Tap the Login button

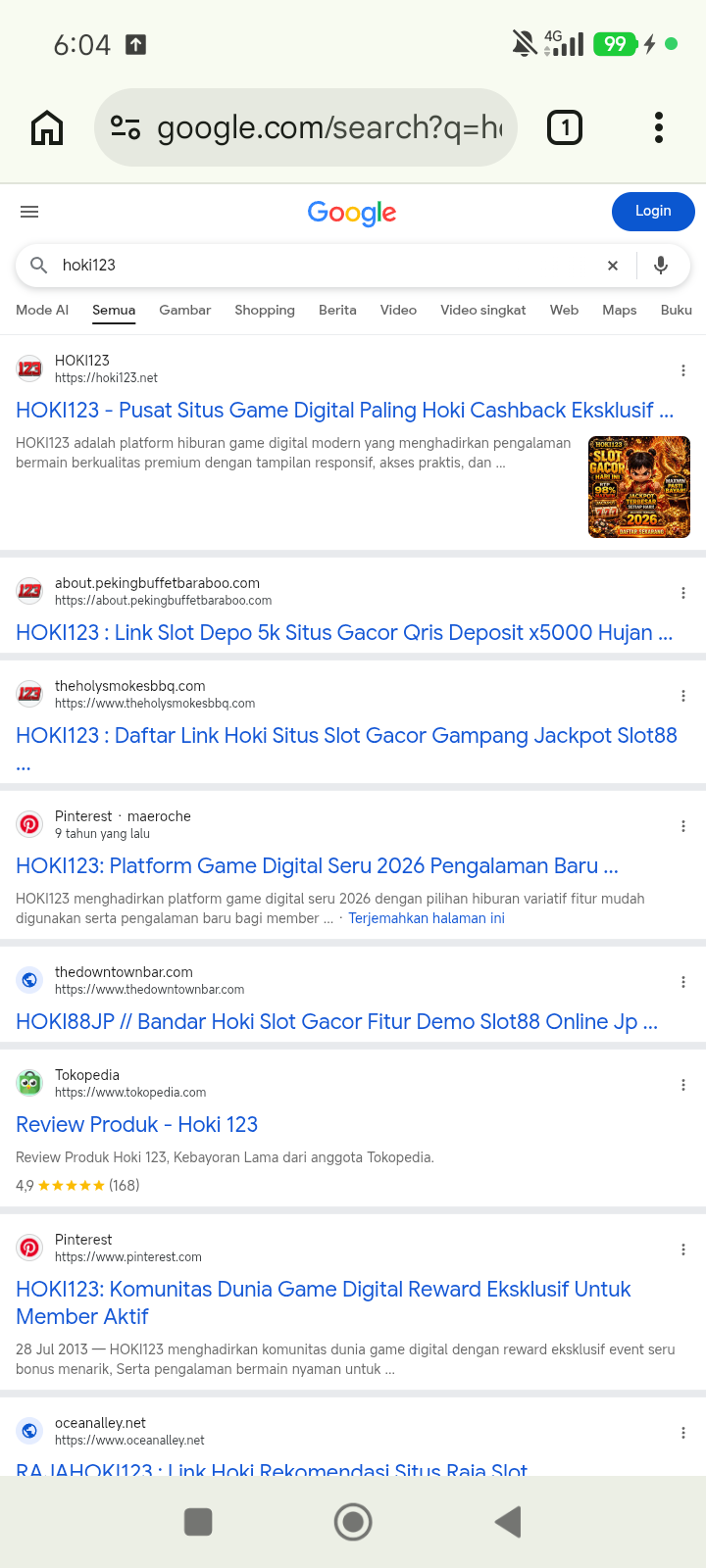coord(653,212)
